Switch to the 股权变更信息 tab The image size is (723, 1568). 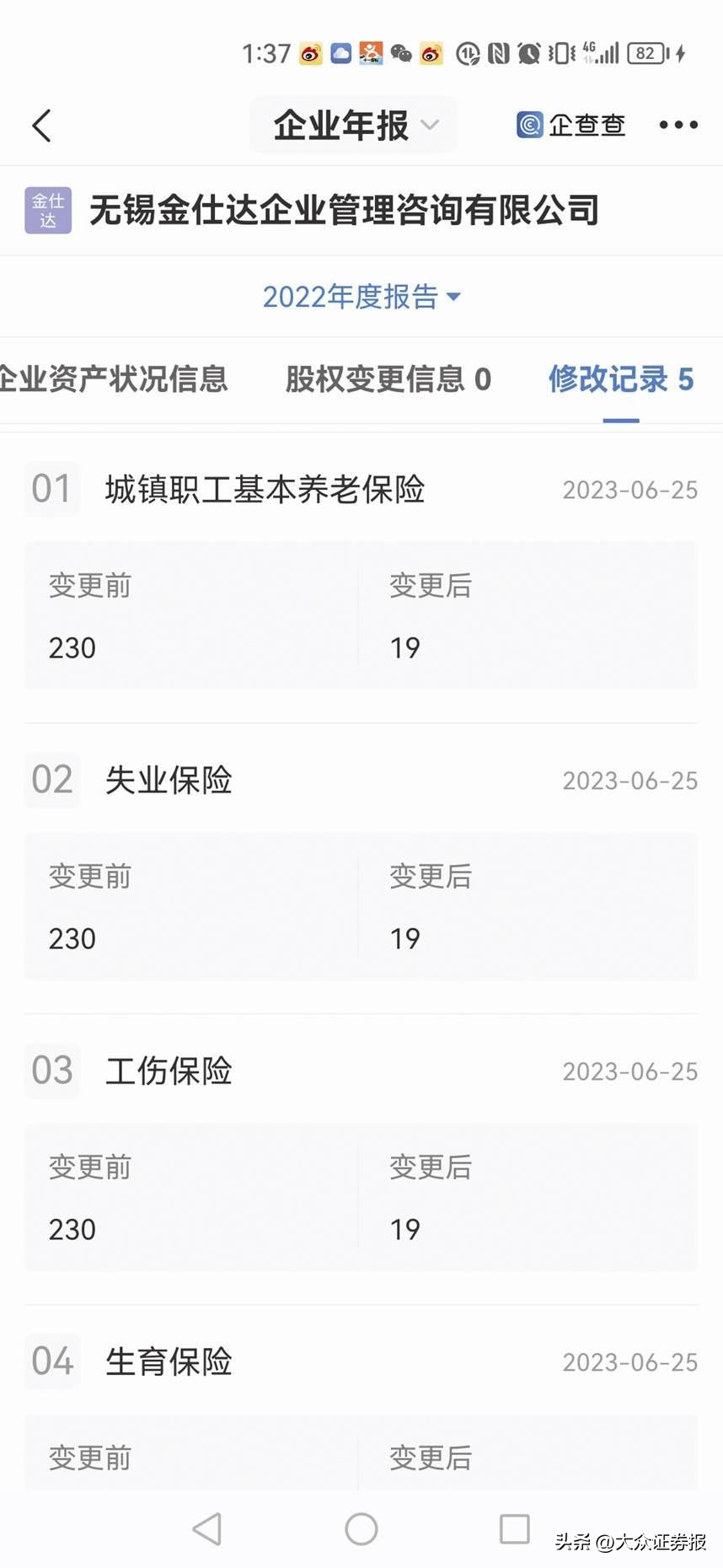pyautogui.click(x=388, y=380)
